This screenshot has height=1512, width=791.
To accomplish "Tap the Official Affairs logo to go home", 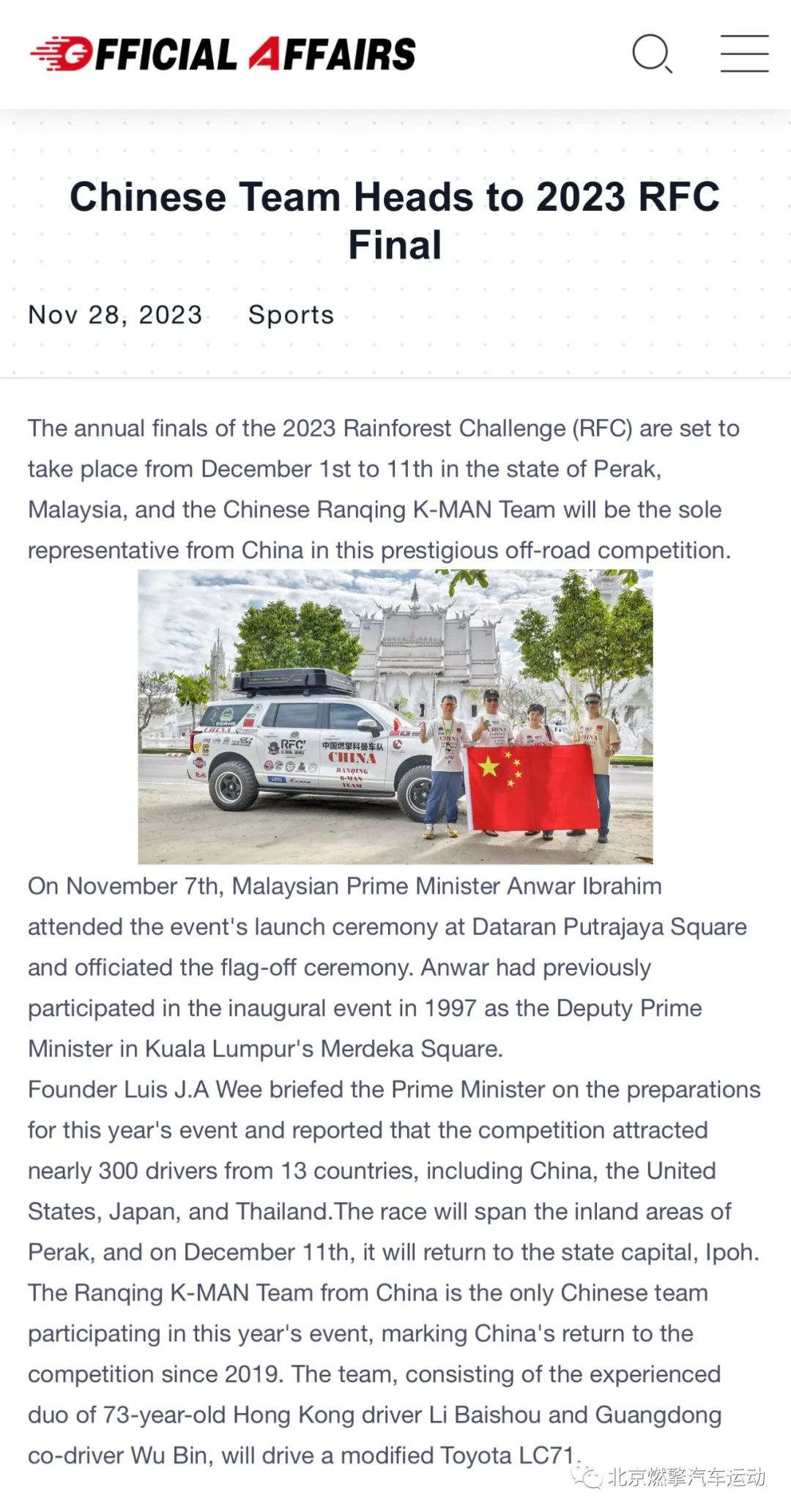I will click(223, 54).
